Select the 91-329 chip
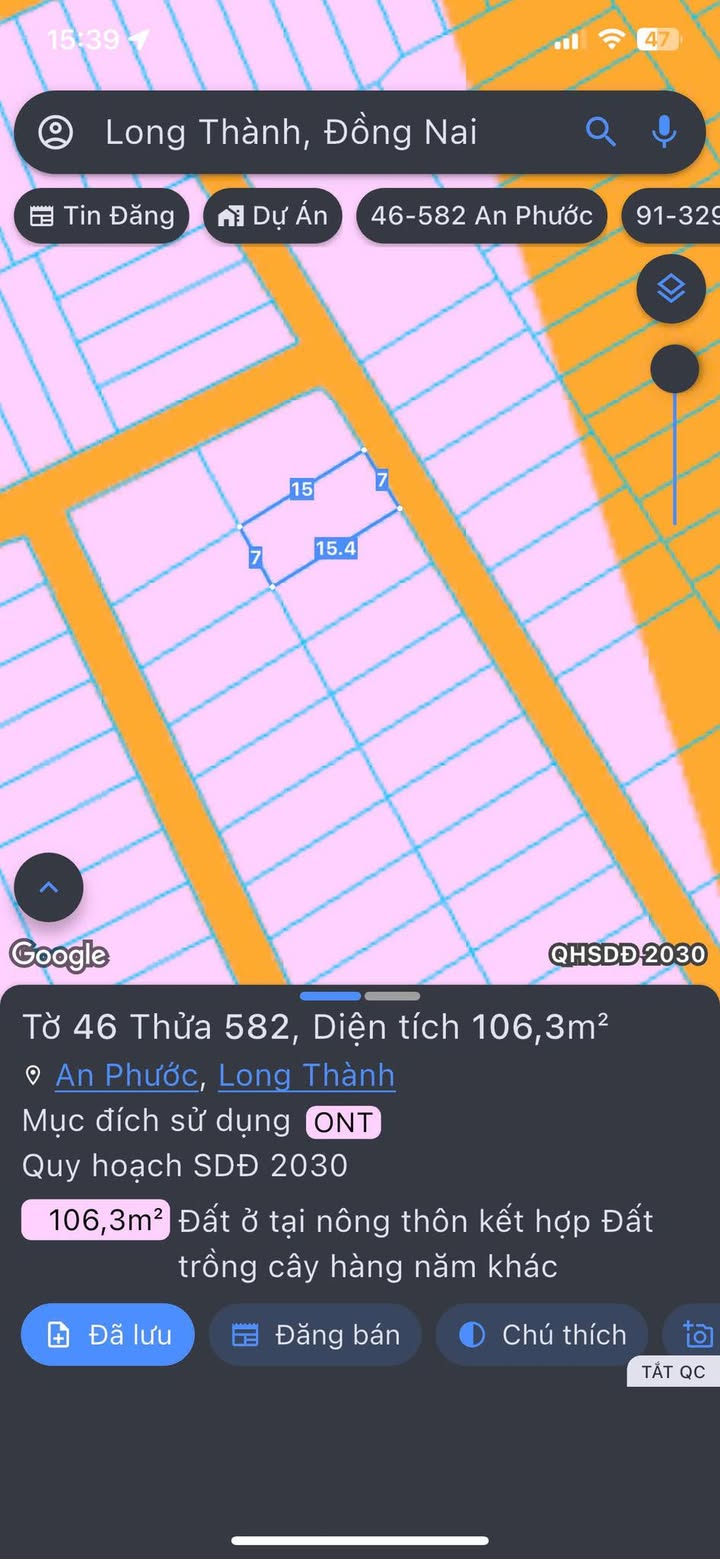 pyautogui.click(x=672, y=215)
